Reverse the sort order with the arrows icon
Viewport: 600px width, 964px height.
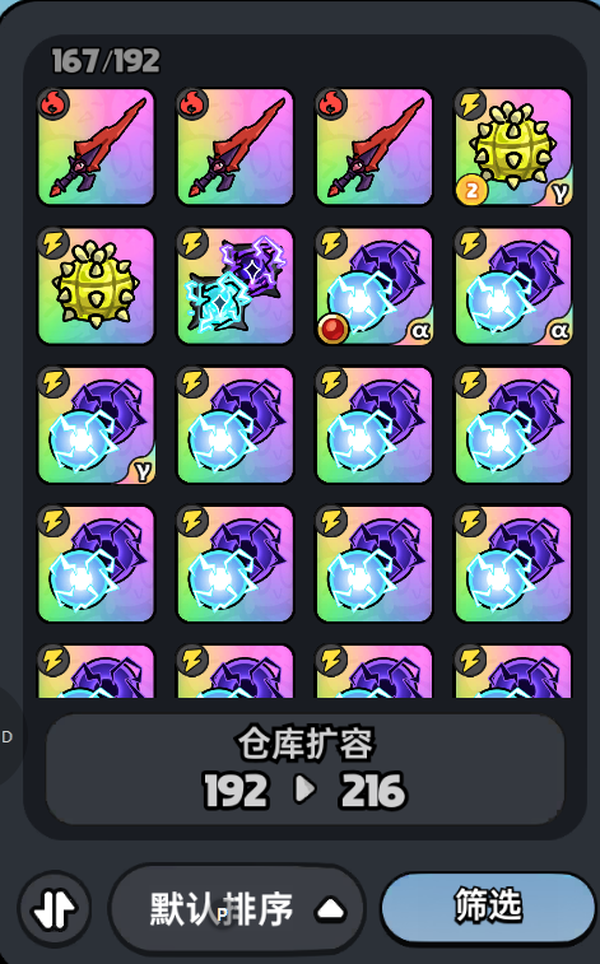[x=54, y=908]
